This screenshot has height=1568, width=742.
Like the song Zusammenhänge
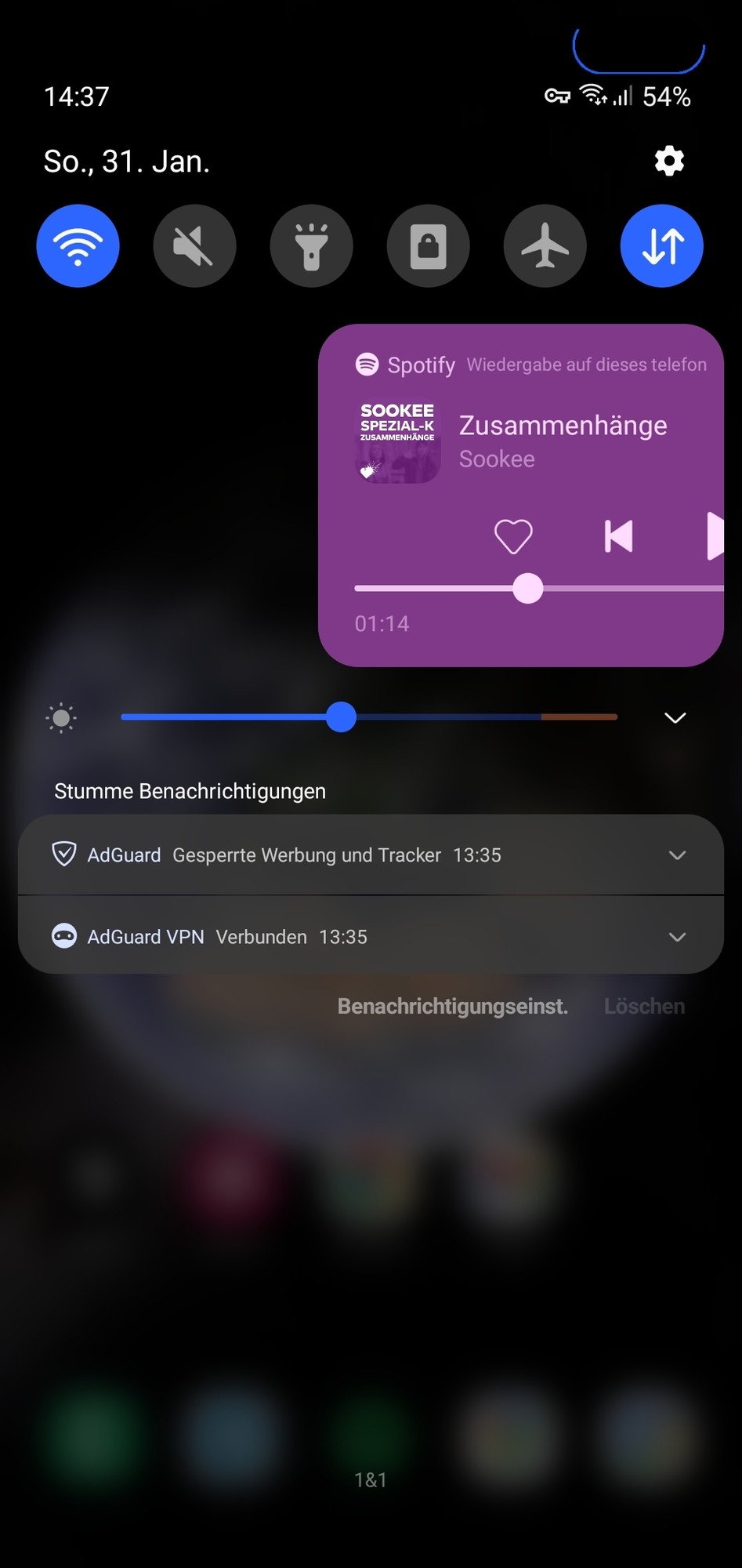coord(513,537)
